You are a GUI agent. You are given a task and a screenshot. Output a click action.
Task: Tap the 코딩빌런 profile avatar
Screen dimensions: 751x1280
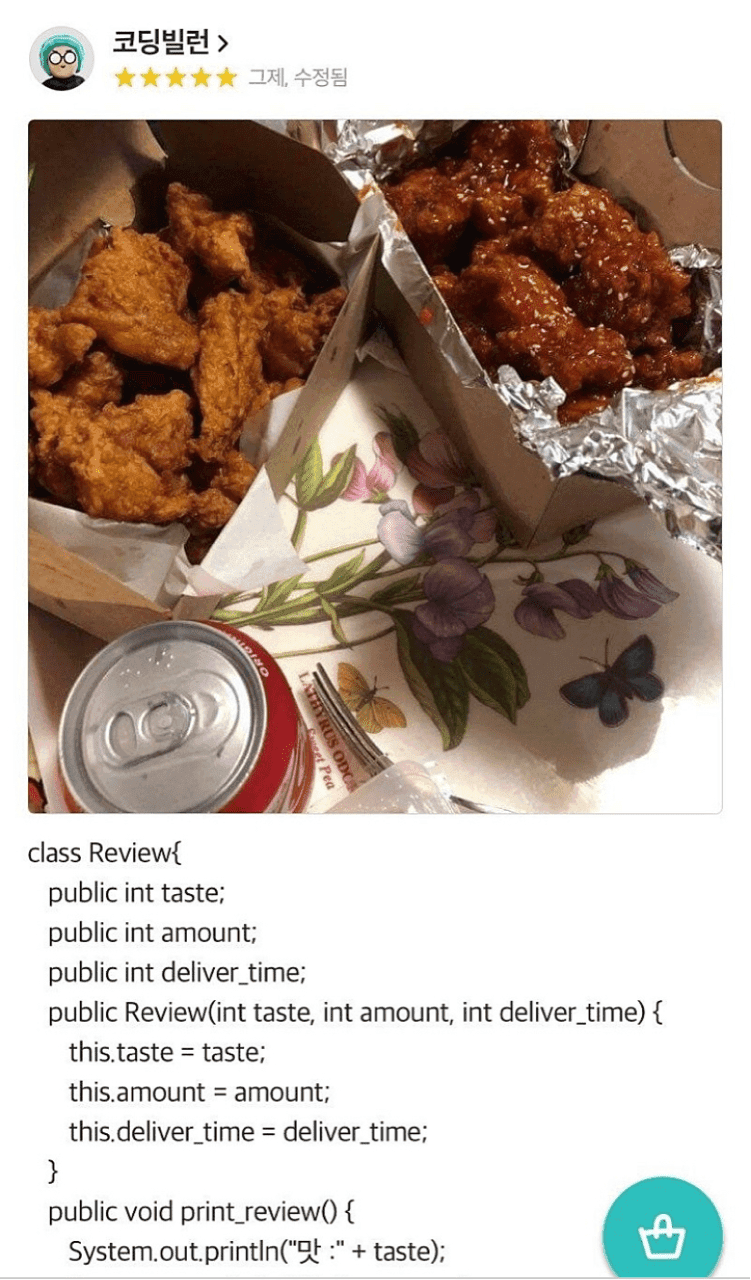pos(62,58)
